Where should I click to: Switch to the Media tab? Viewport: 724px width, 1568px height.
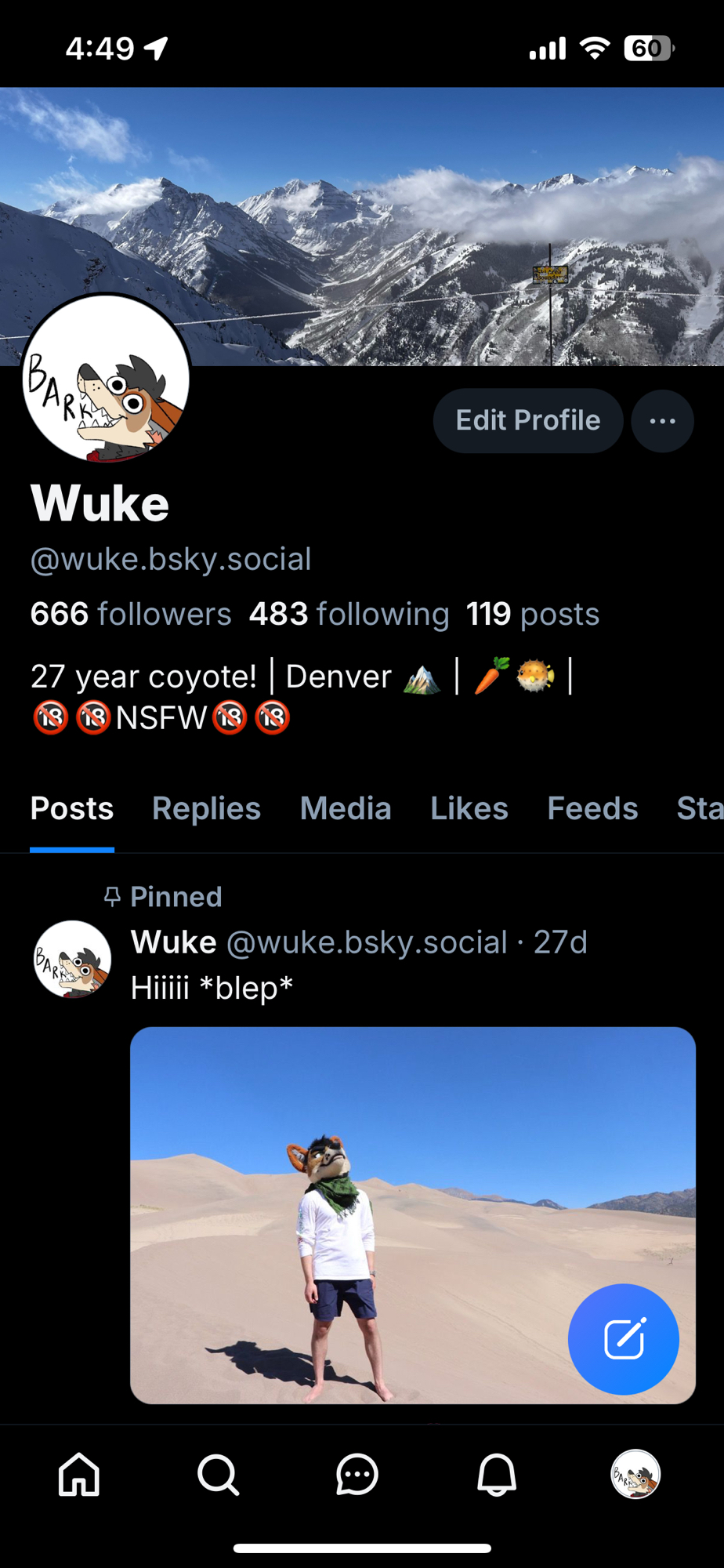point(346,808)
